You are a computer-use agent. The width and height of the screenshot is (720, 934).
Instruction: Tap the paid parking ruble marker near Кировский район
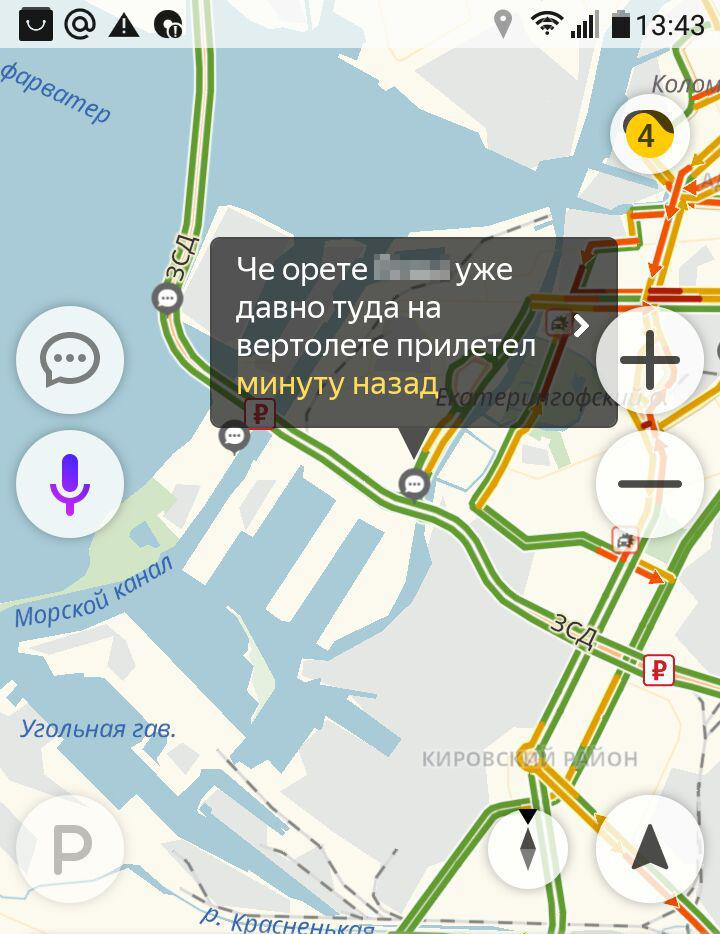(x=658, y=670)
